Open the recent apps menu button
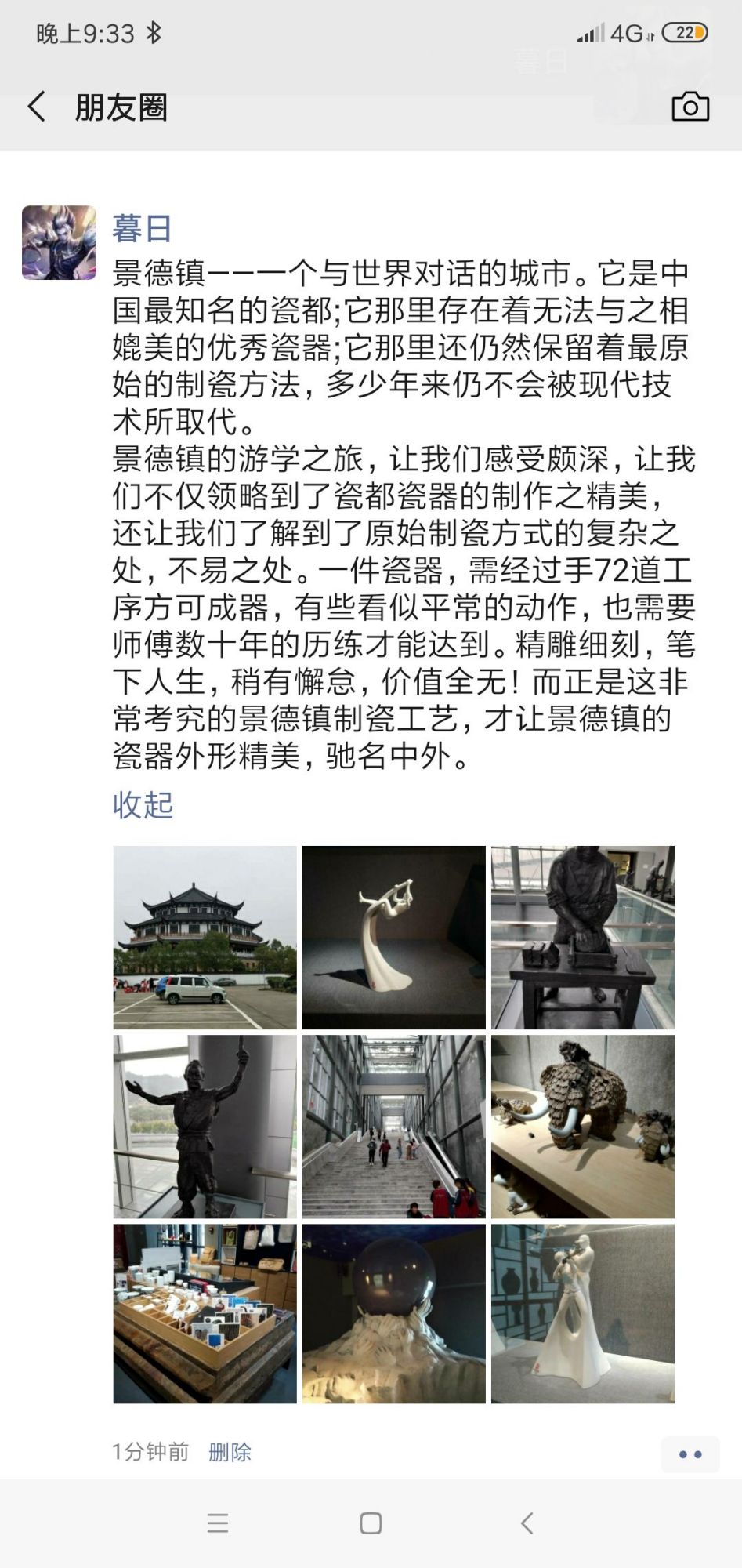 point(218,1523)
